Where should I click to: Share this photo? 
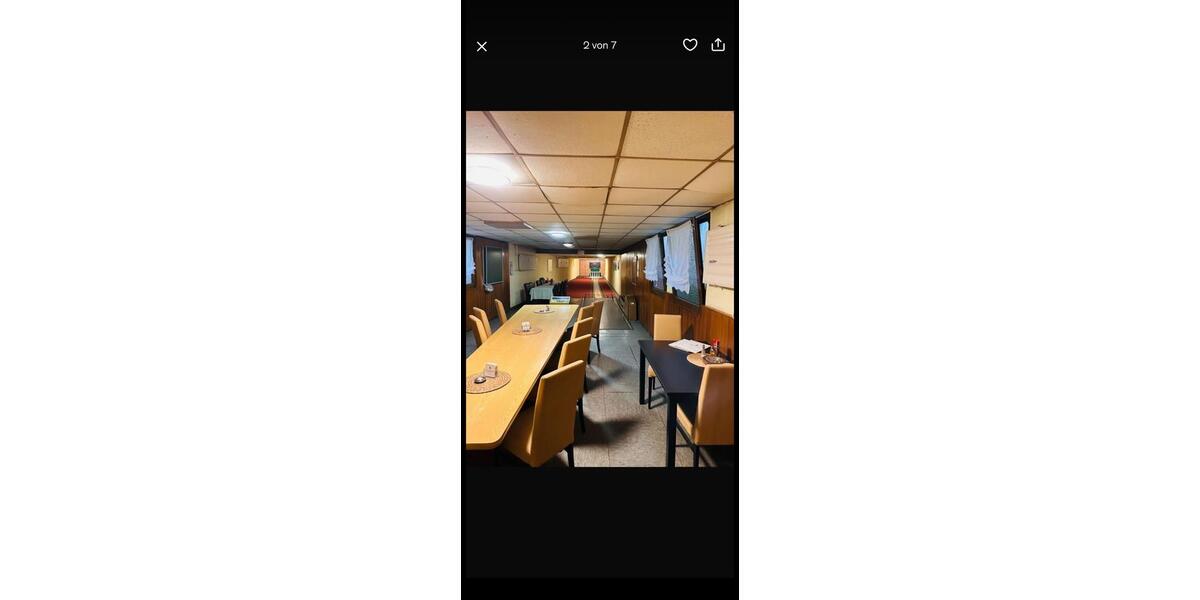[x=718, y=45]
